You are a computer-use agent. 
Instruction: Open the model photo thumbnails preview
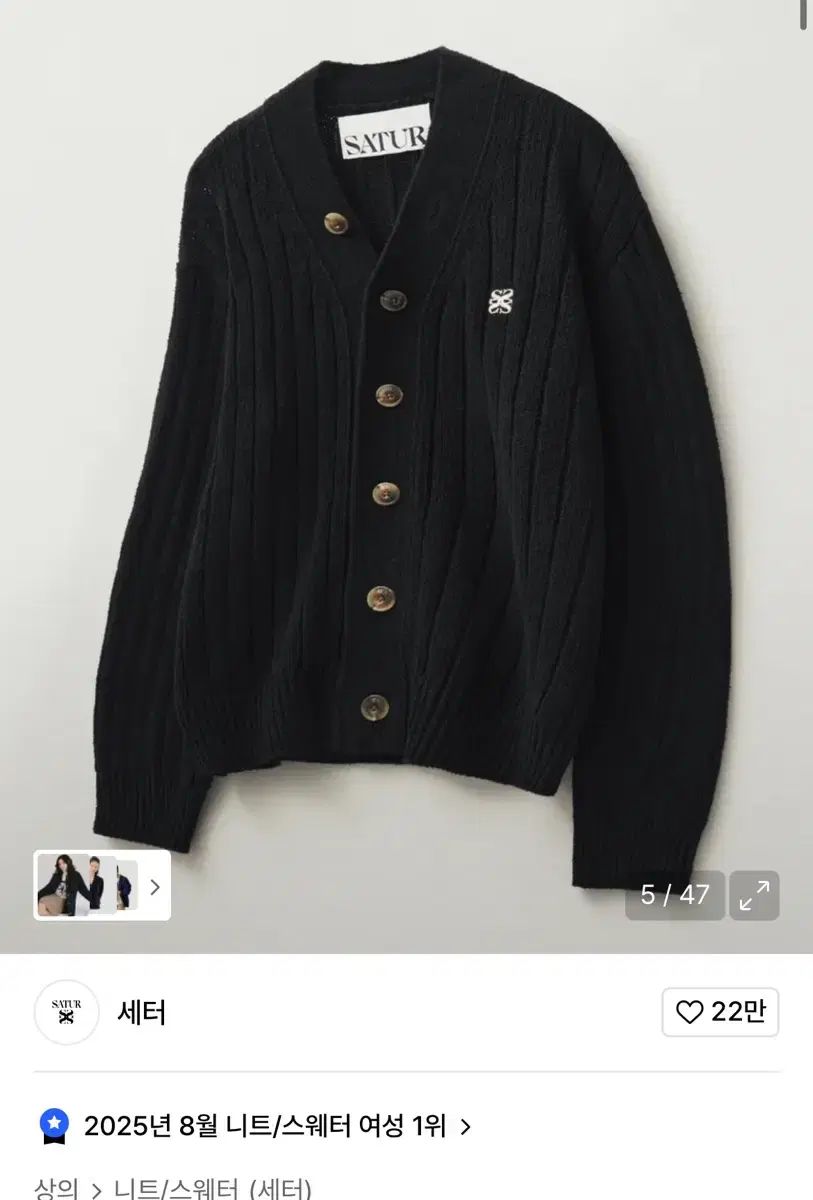coord(101,885)
